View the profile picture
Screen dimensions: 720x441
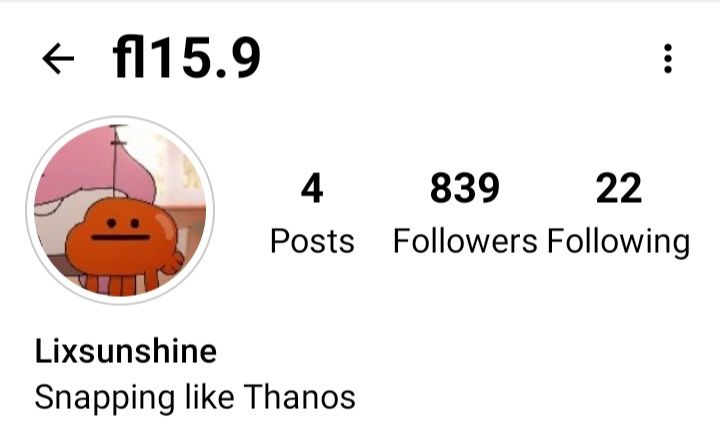pyautogui.click(x=120, y=210)
